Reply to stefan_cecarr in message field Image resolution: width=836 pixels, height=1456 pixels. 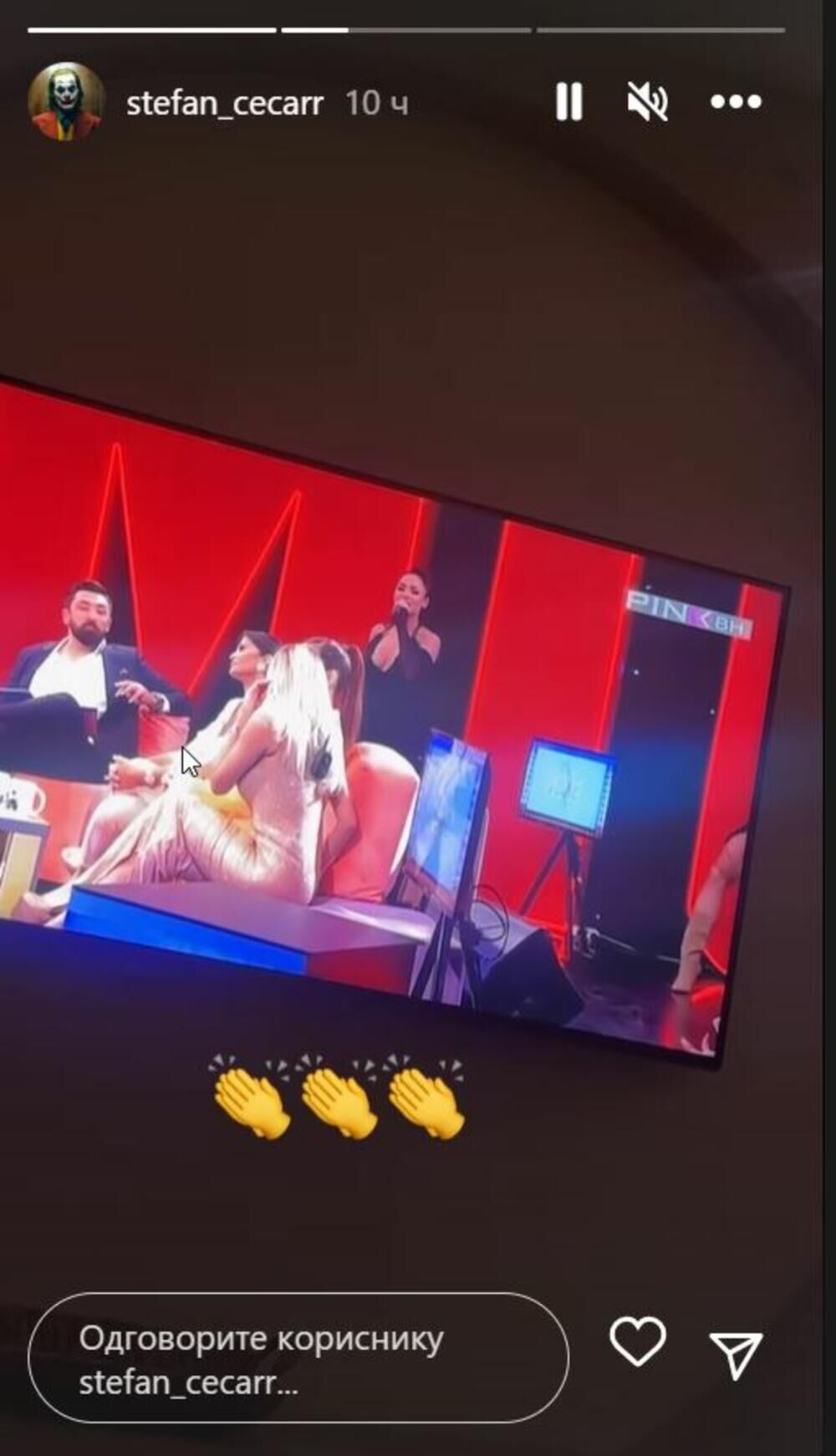pos(298,1360)
